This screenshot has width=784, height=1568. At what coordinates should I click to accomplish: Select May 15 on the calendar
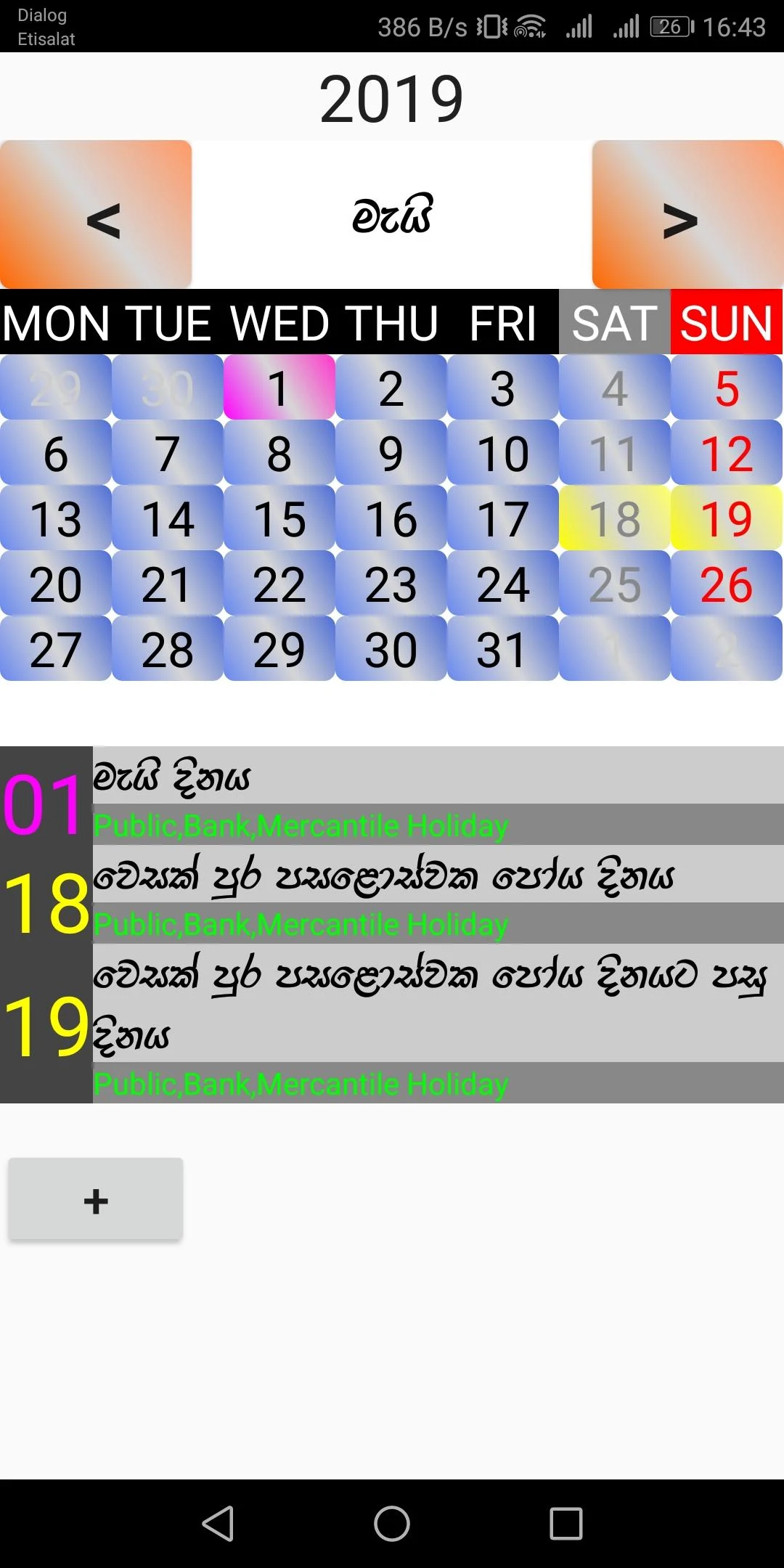tap(279, 518)
